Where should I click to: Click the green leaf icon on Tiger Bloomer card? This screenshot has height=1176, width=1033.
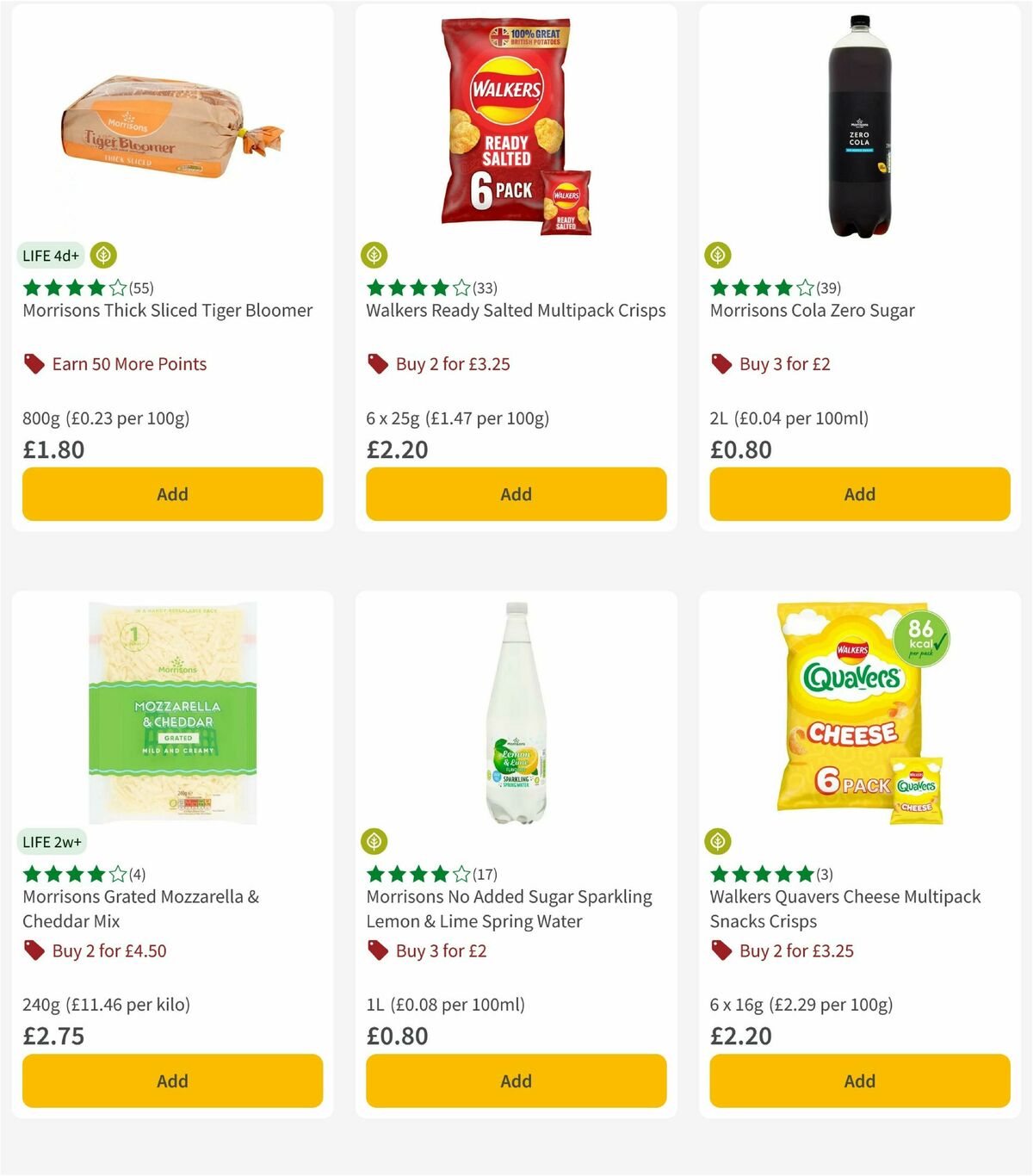pyautogui.click(x=103, y=256)
